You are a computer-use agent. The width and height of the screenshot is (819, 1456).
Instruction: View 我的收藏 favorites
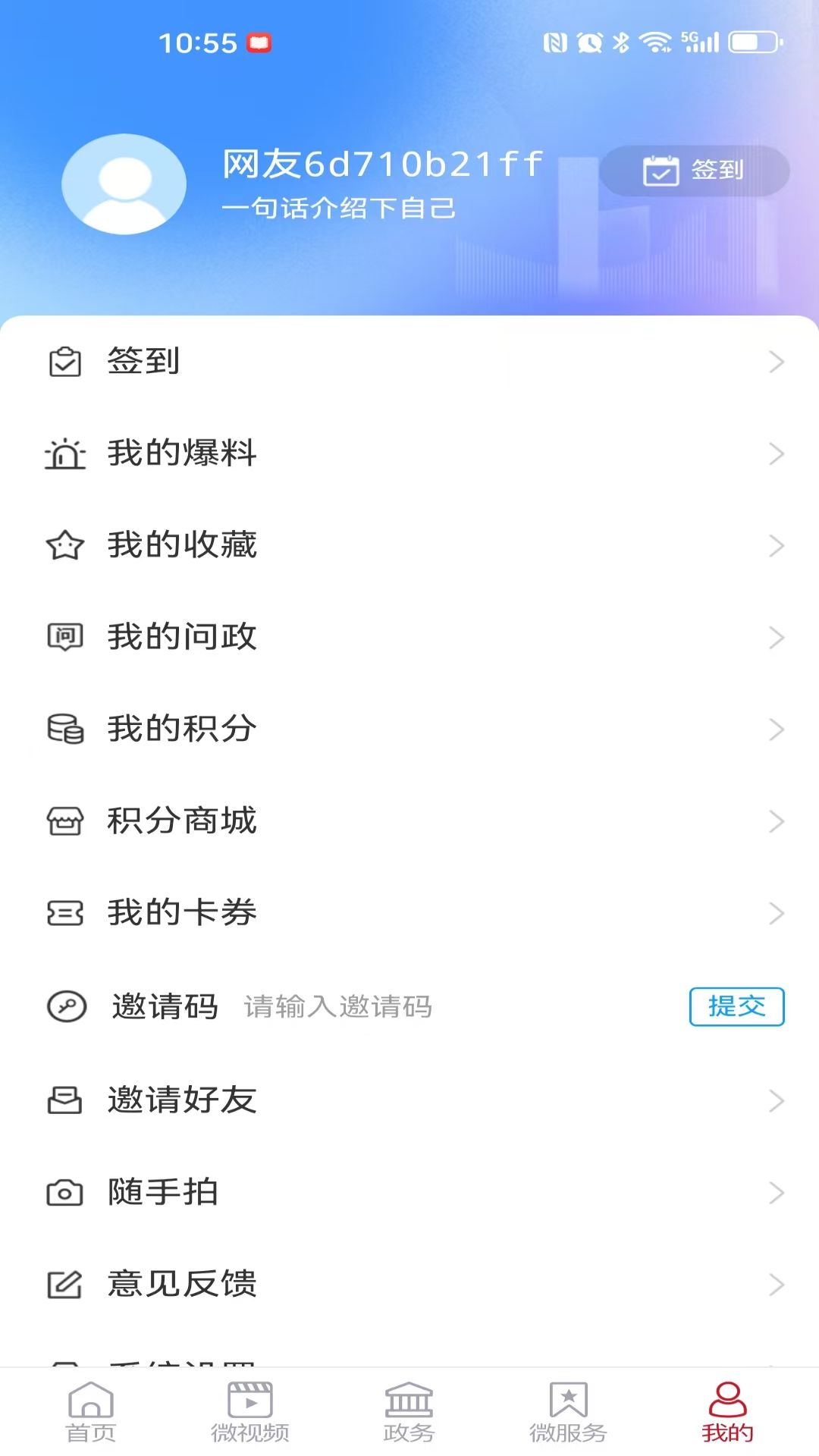coord(409,545)
